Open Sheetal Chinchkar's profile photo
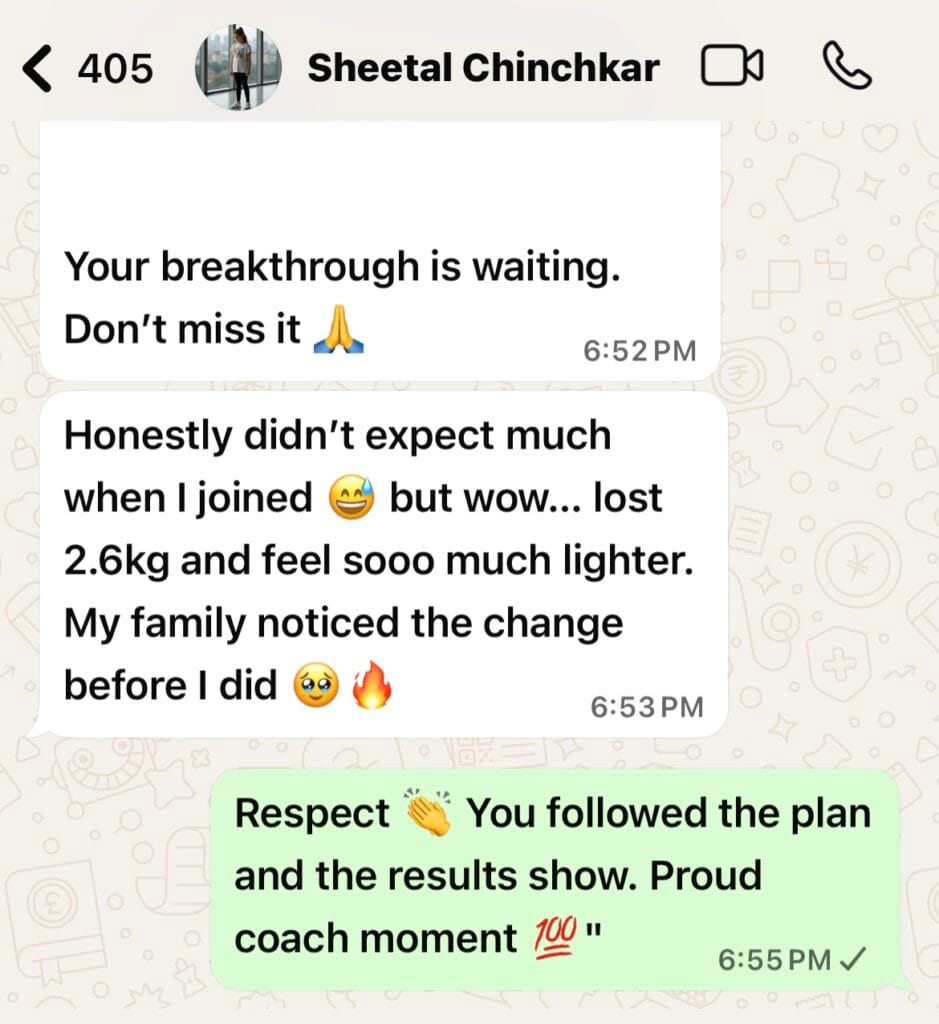Viewport: 939px width, 1024px height. coord(238,68)
